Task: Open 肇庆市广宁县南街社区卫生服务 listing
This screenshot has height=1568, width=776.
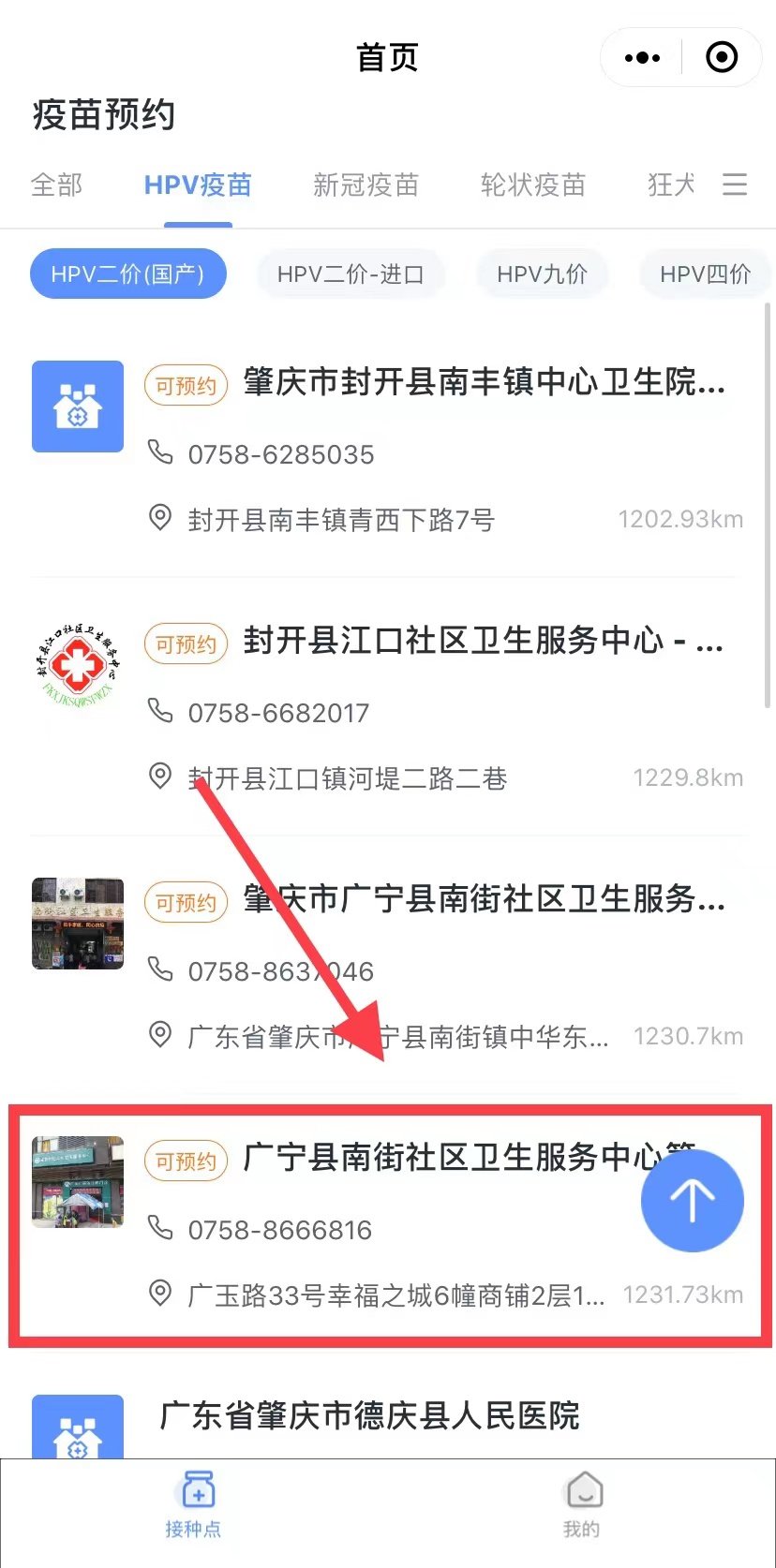Action: tap(484, 900)
